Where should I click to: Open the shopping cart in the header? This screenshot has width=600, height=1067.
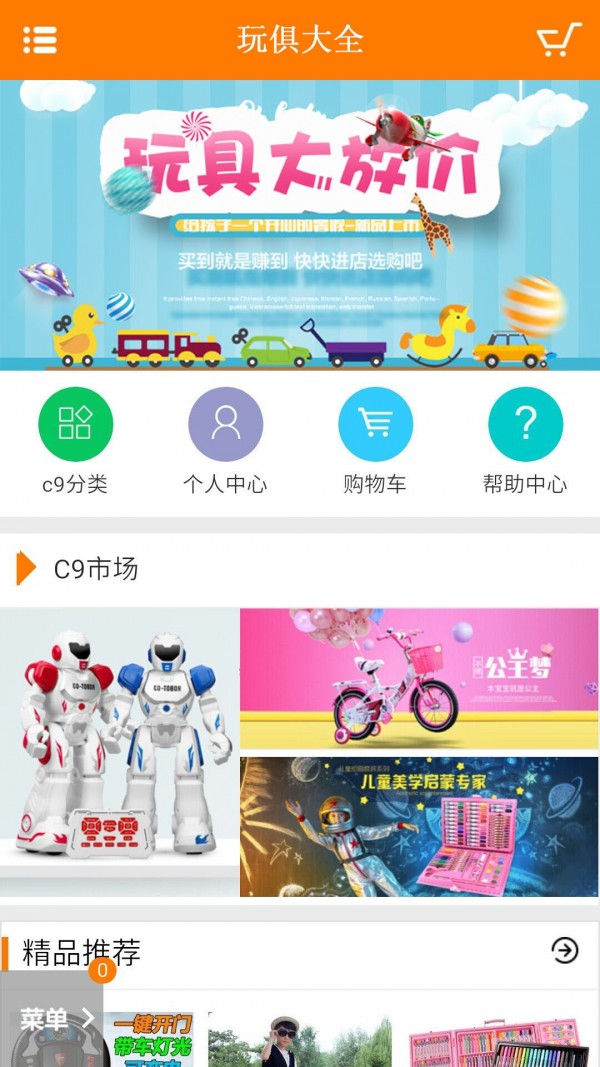(x=558, y=39)
